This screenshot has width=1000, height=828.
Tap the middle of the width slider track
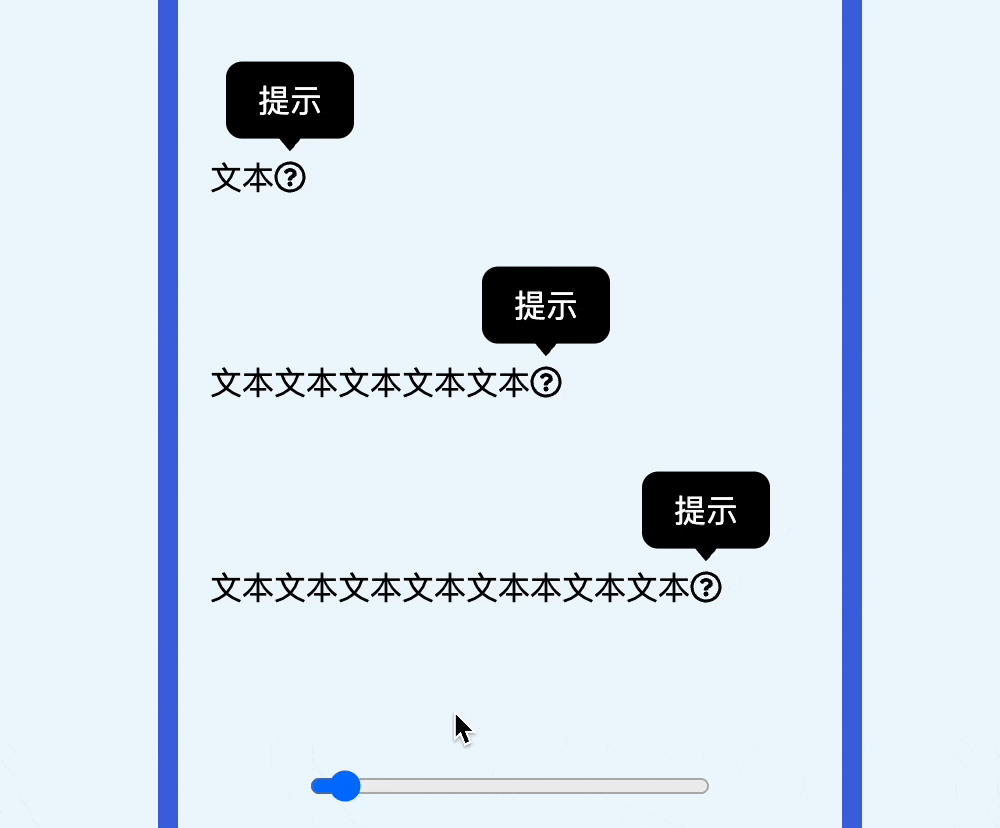pyautogui.click(x=510, y=786)
